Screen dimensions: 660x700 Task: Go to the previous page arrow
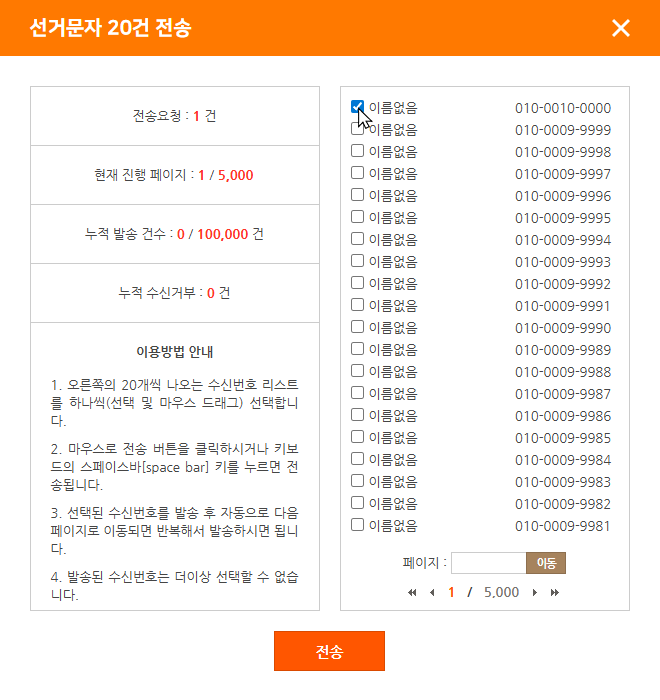431,592
